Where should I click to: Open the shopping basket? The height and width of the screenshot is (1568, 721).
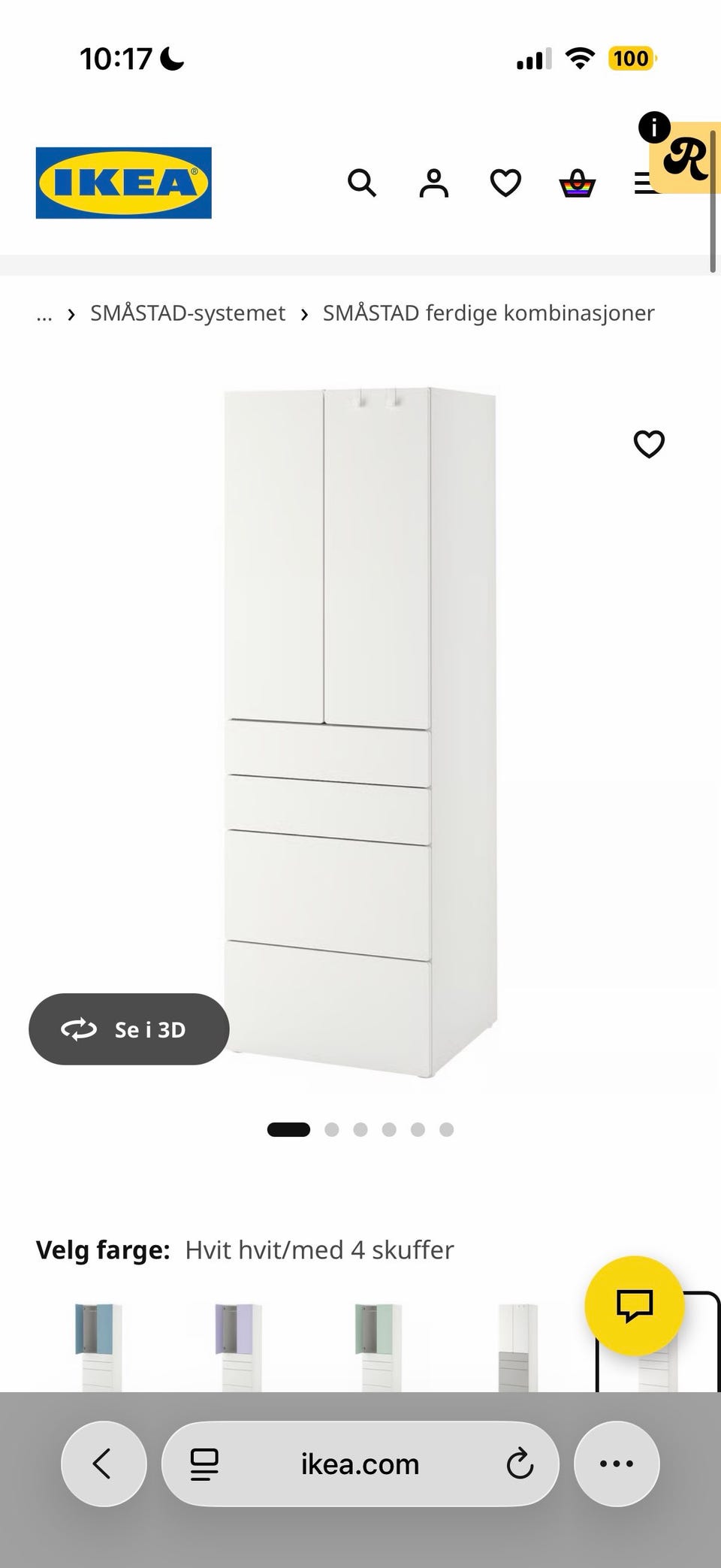(578, 183)
